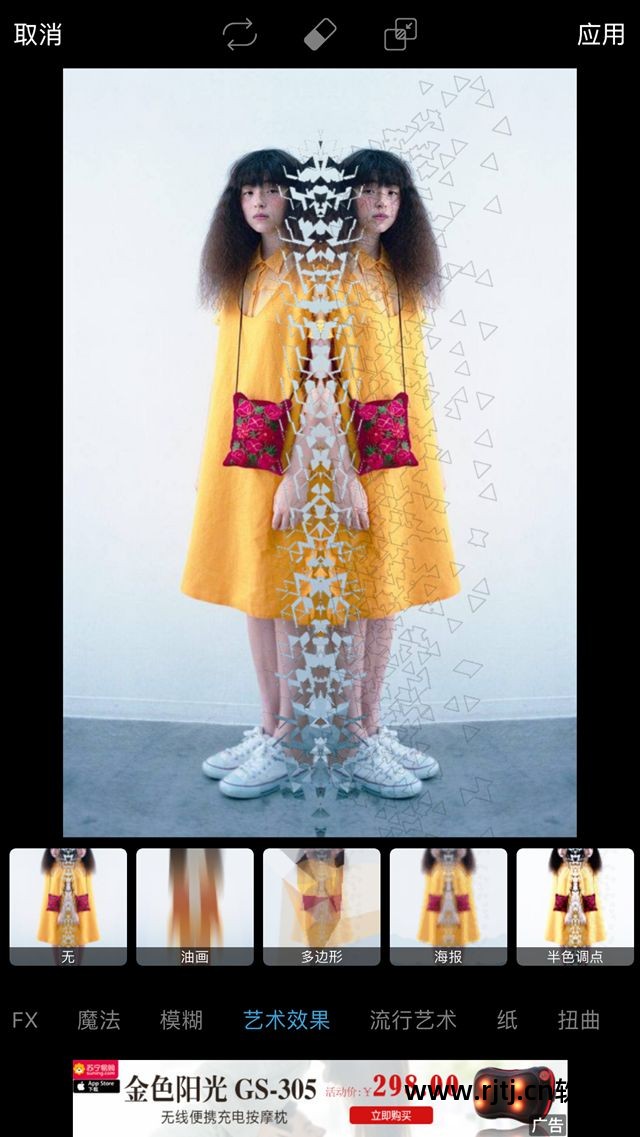Switch to the 扭曲 category
This screenshot has width=640, height=1137.
coord(579,1020)
